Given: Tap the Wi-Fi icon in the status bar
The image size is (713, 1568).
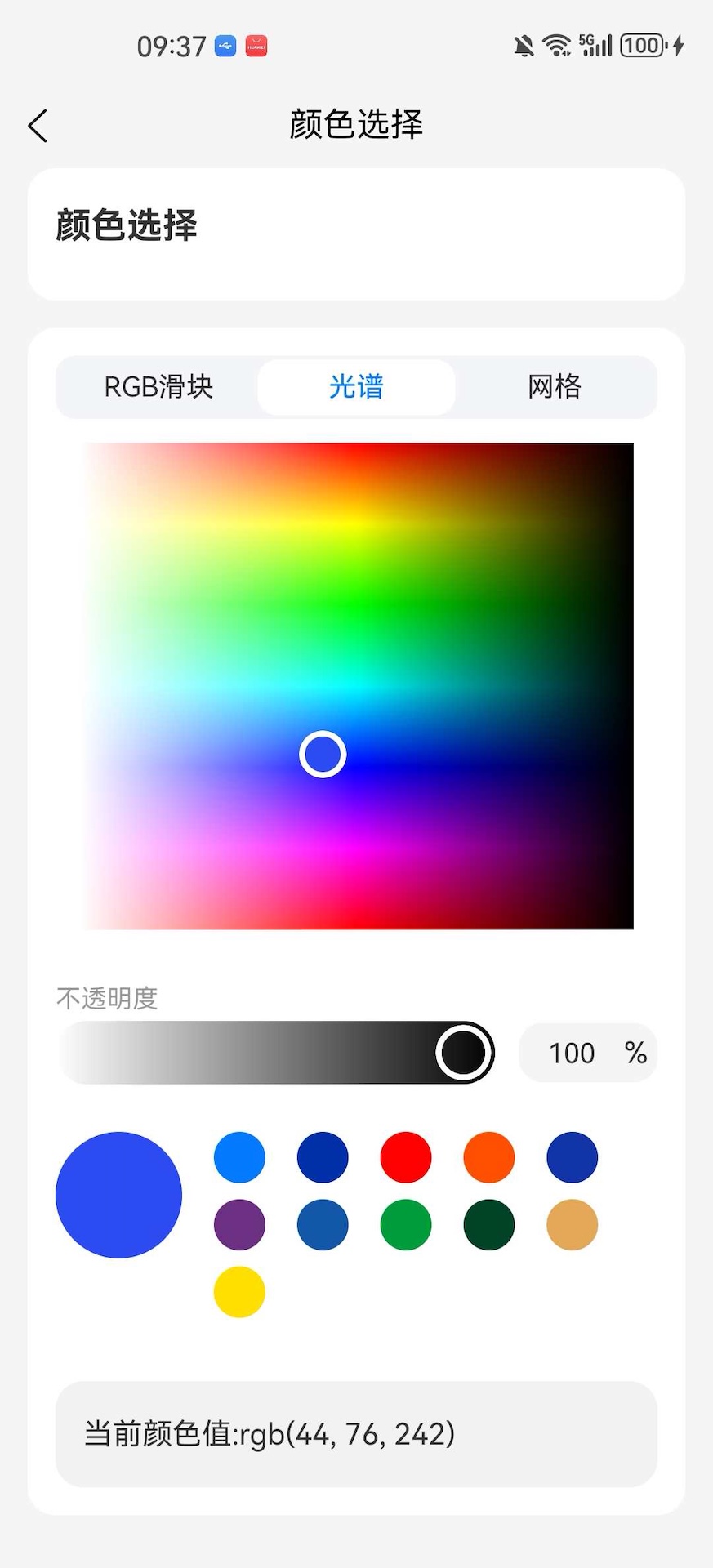Looking at the screenshot, I should pyautogui.click(x=556, y=46).
